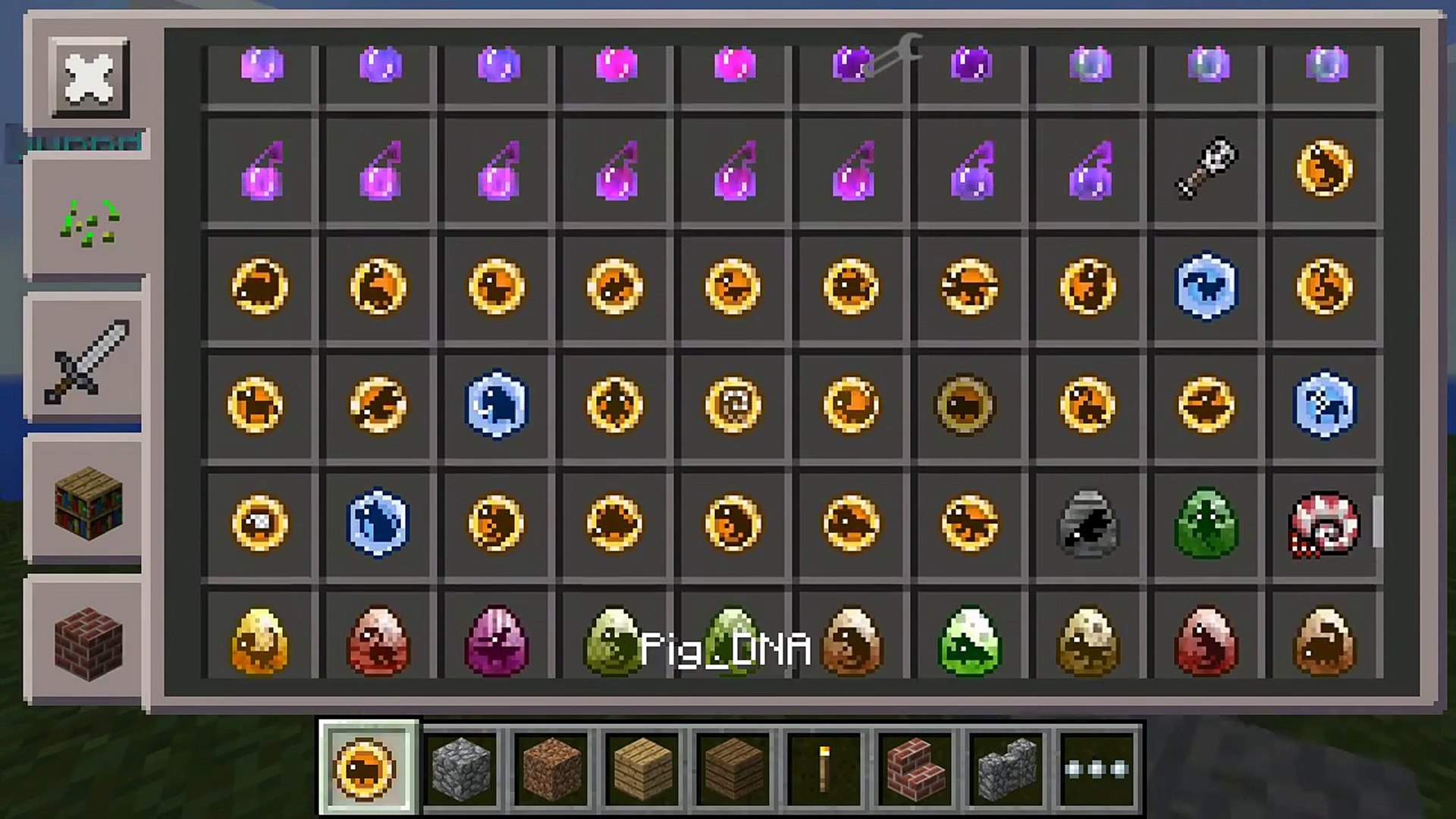Pick the grey and black striped egg
The width and height of the screenshot is (1456, 819).
click(x=1087, y=523)
